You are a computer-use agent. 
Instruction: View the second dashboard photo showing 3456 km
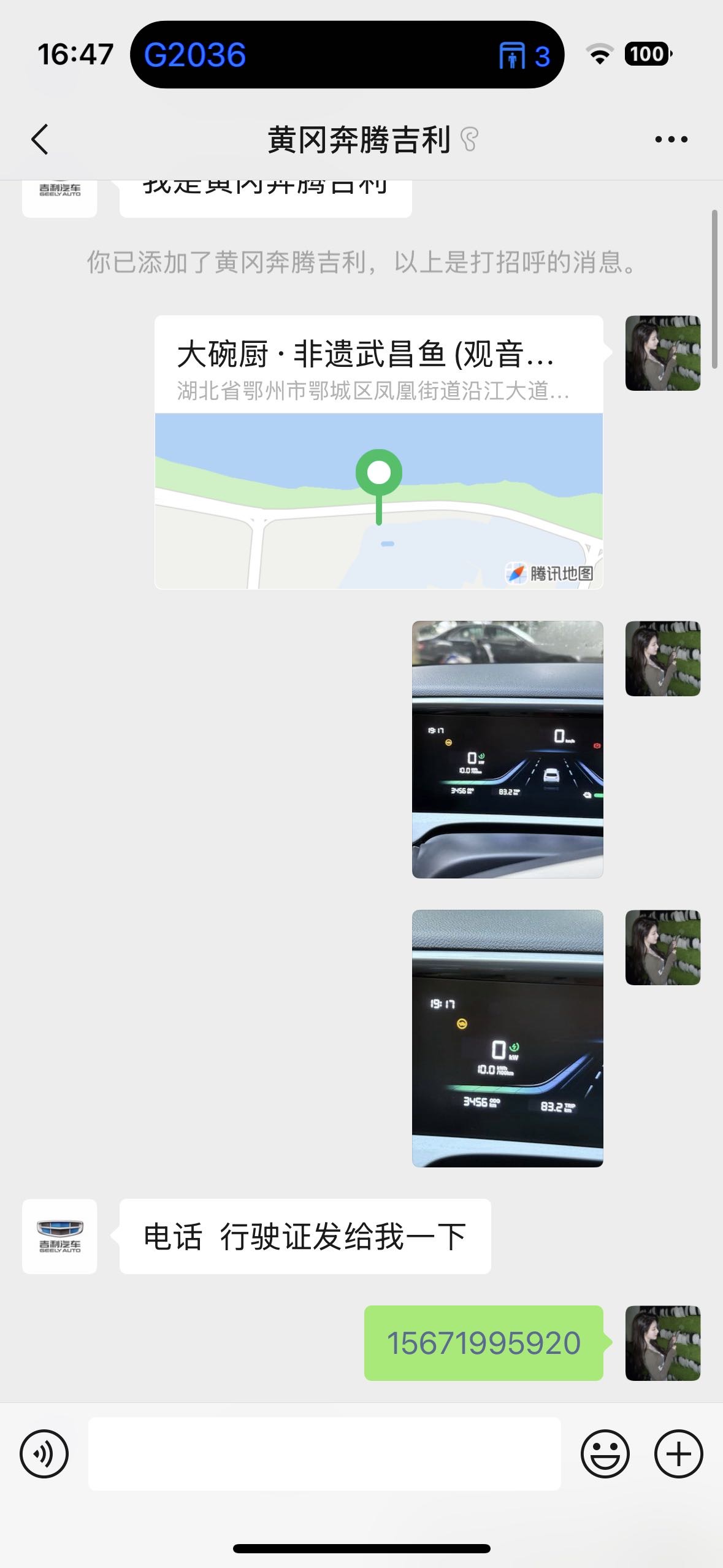click(x=507, y=1038)
